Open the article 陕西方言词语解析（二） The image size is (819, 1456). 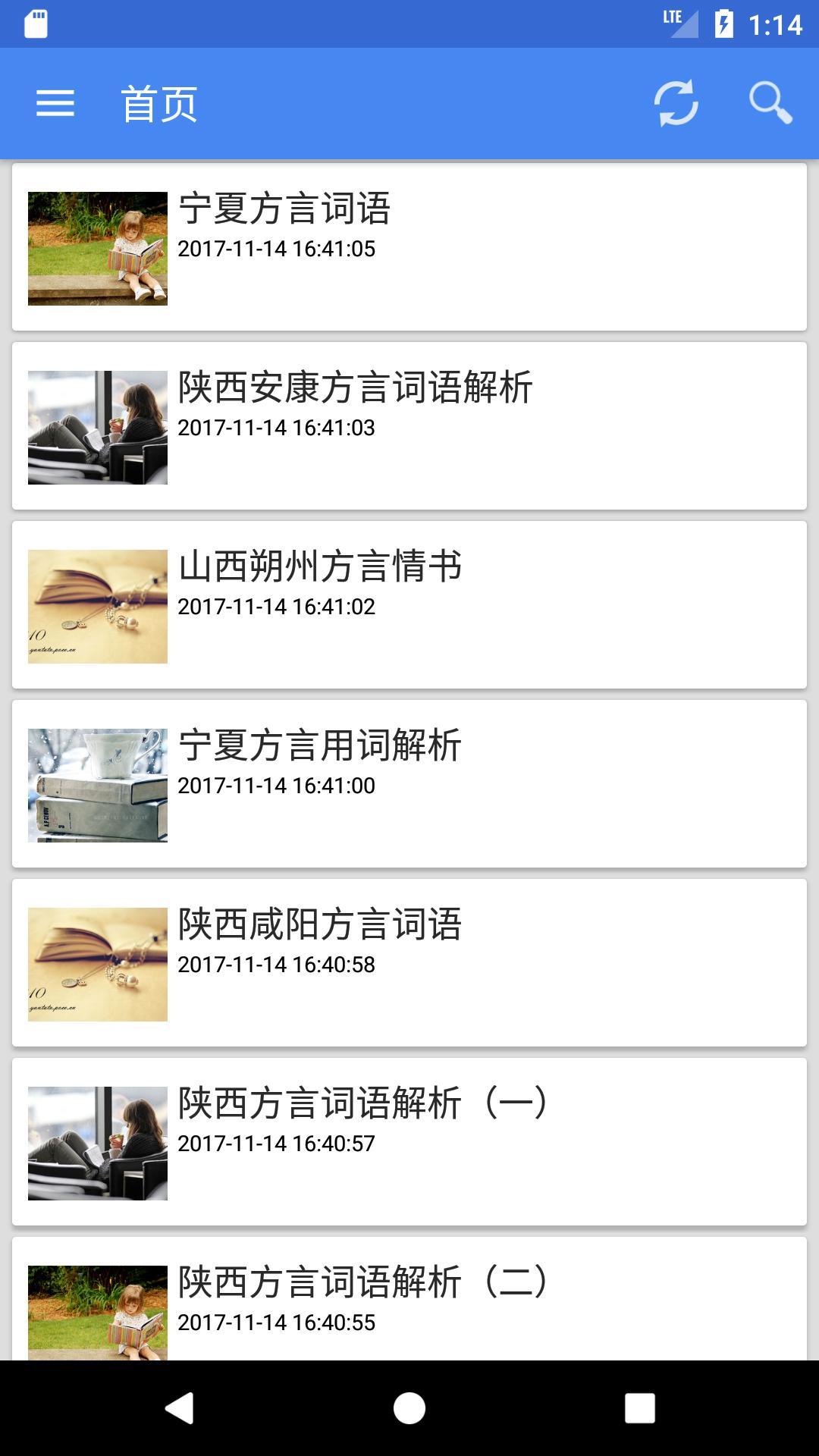point(409,1300)
